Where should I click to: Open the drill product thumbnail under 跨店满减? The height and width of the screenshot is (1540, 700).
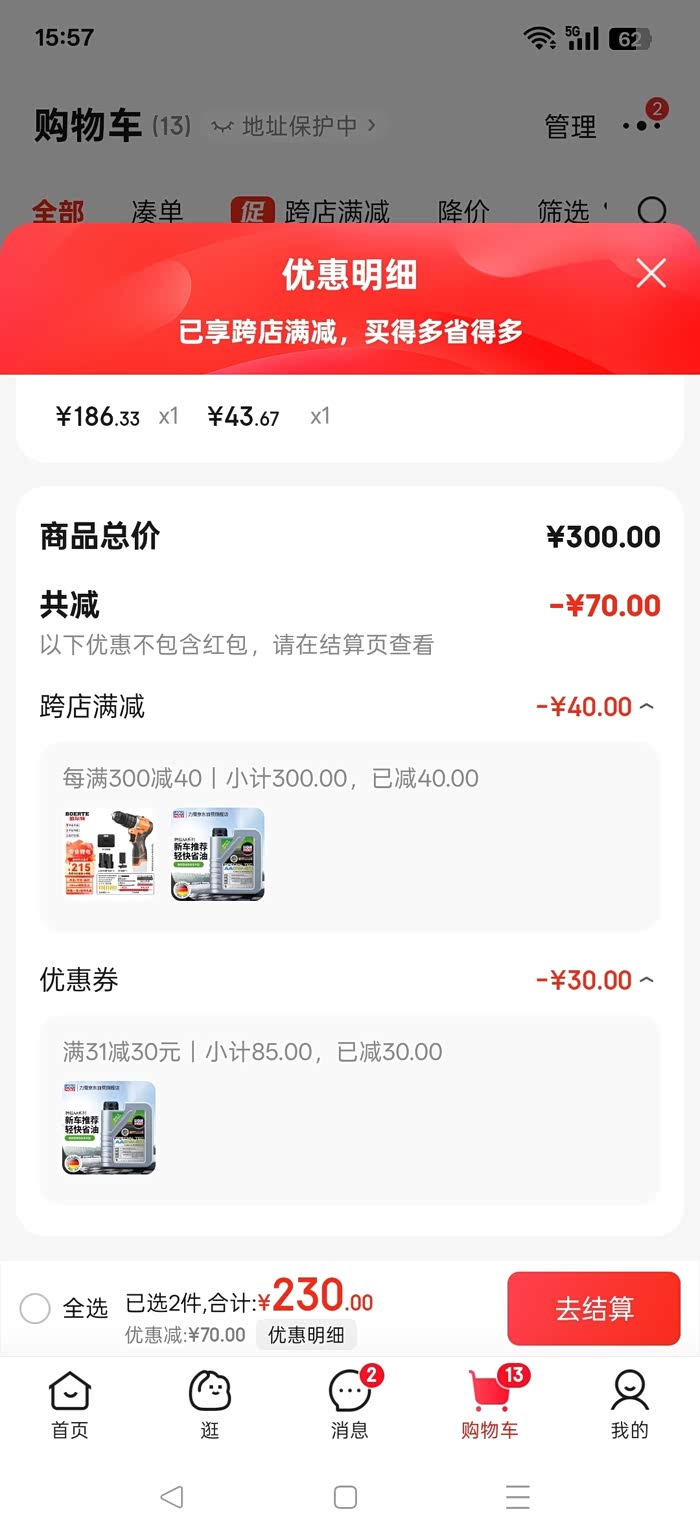pos(110,854)
